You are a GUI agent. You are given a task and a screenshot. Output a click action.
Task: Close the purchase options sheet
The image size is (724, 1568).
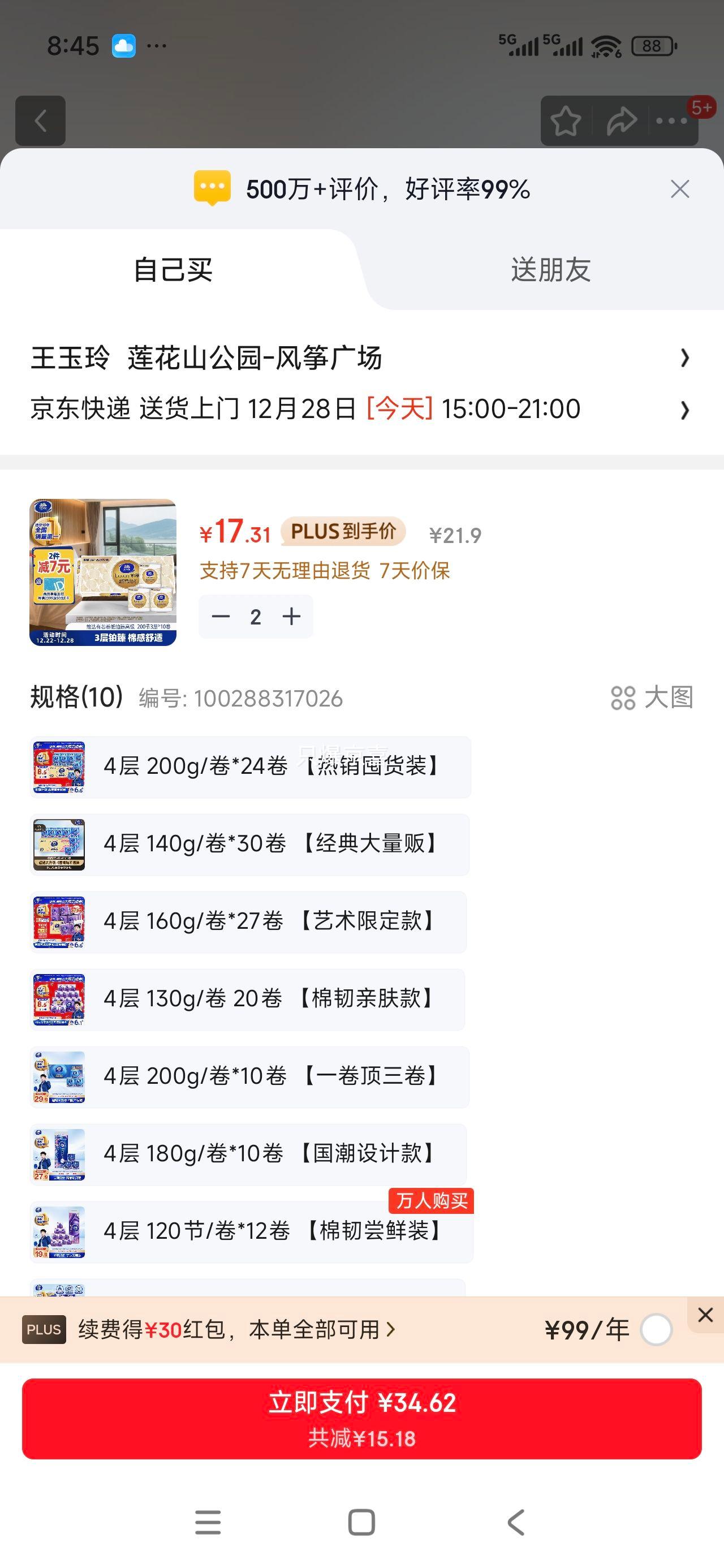point(679,189)
